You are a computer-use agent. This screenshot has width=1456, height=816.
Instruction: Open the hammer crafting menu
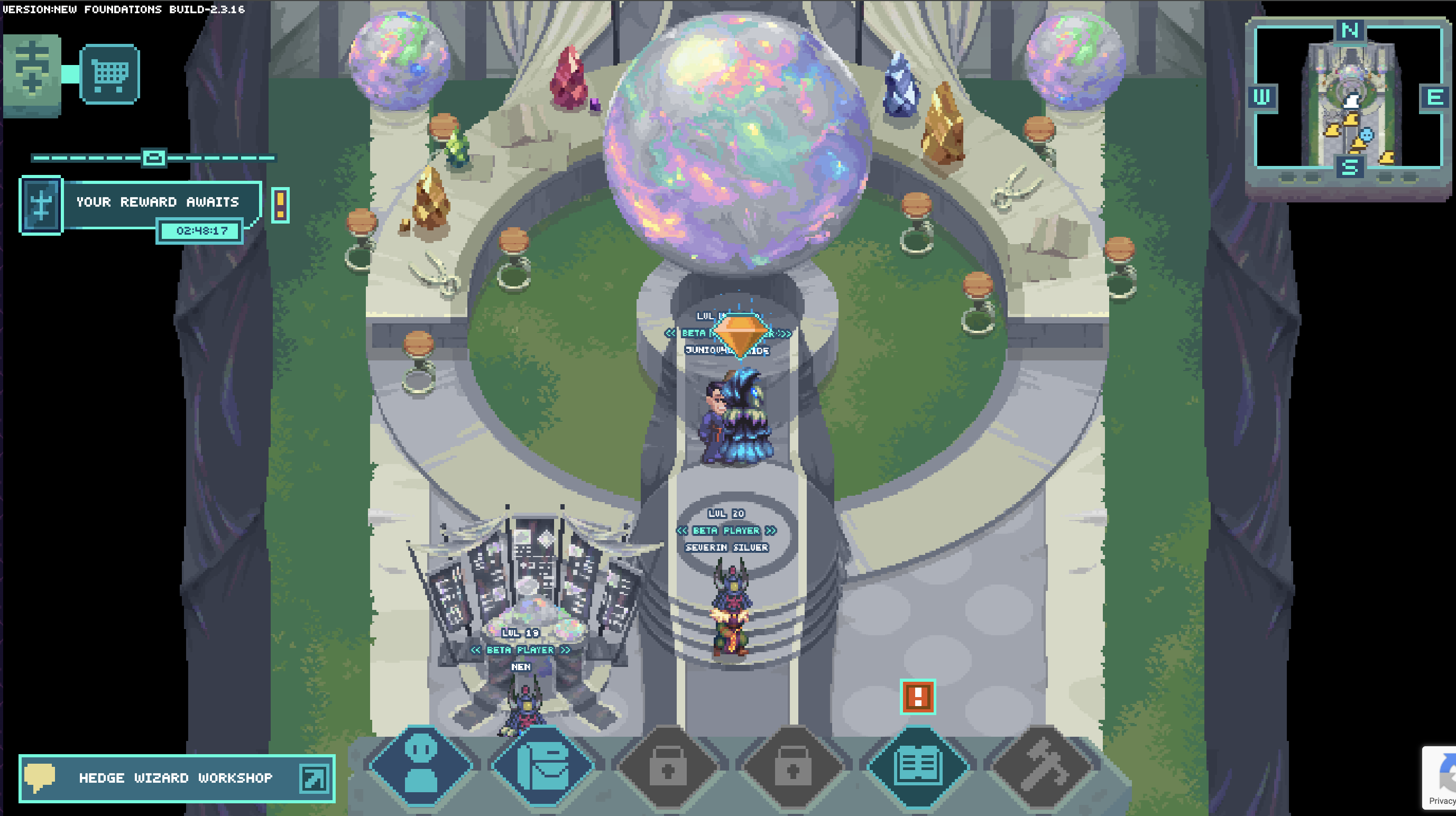coord(1042,767)
